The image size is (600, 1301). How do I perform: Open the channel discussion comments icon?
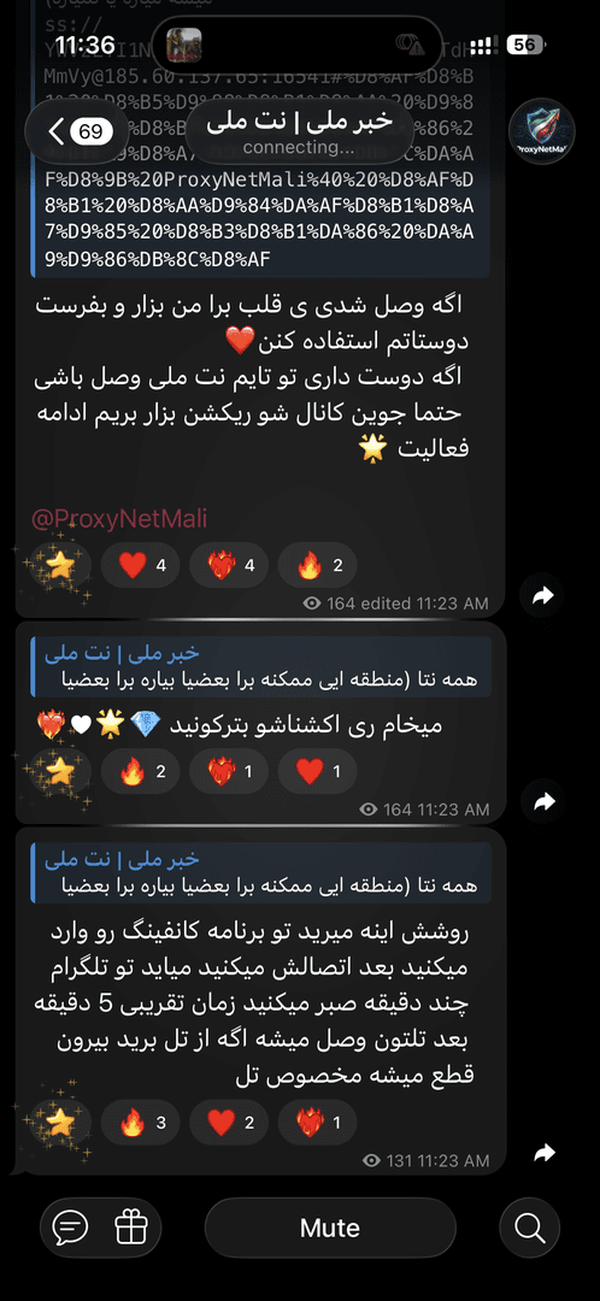71,1227
